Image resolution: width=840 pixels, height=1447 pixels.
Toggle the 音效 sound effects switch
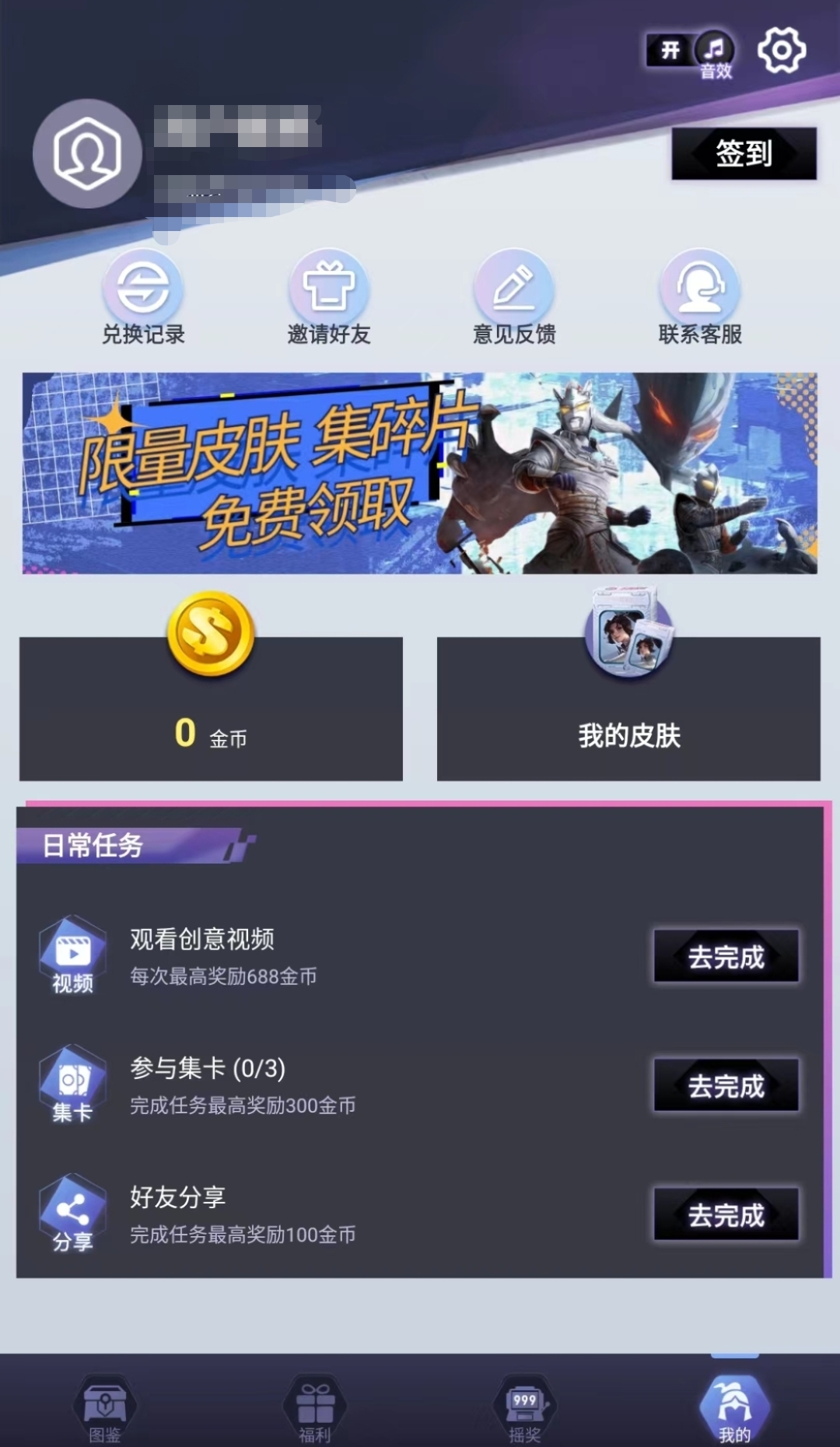click(690, 51)
